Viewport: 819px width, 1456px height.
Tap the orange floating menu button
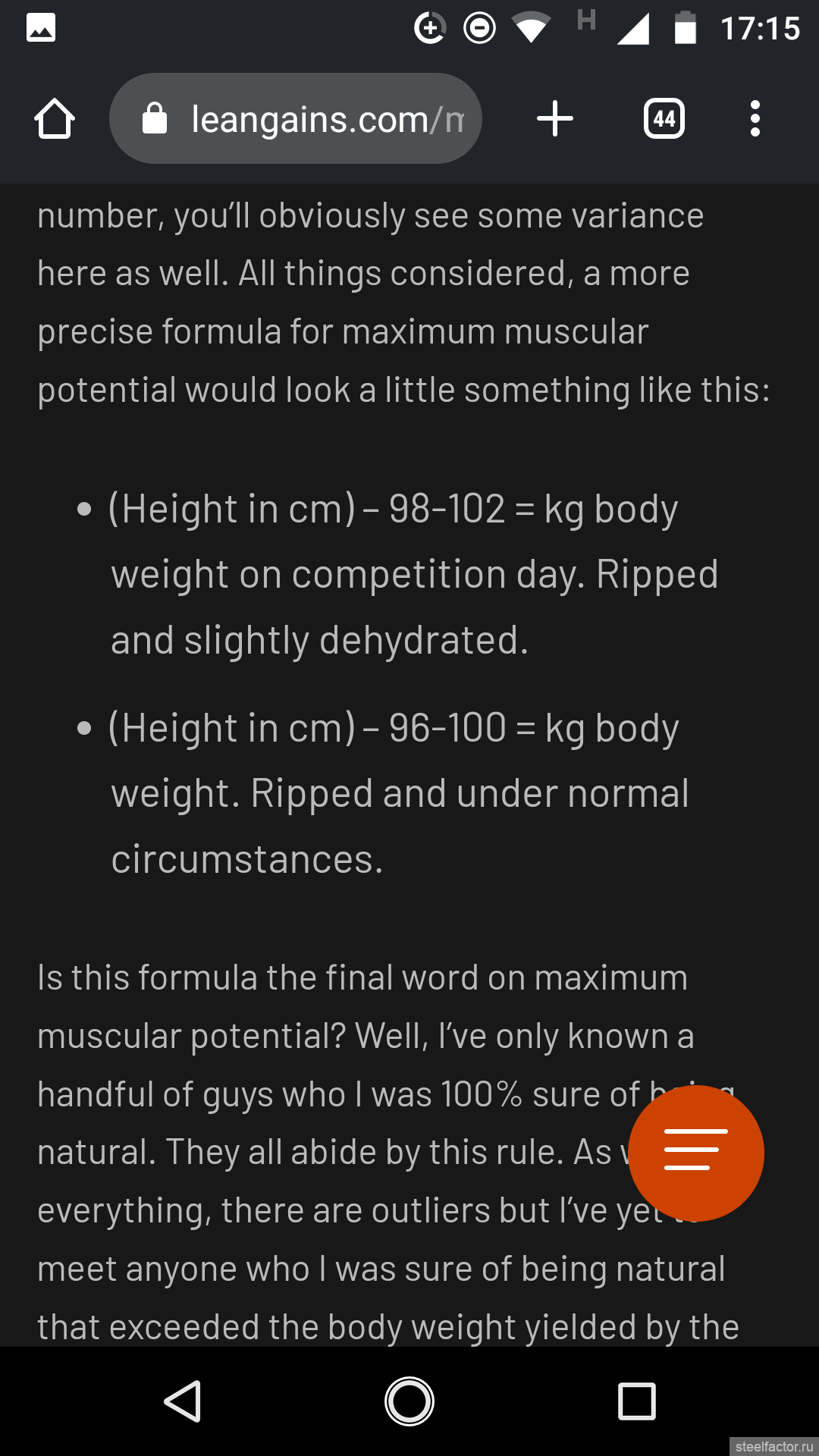(695, 1153)
